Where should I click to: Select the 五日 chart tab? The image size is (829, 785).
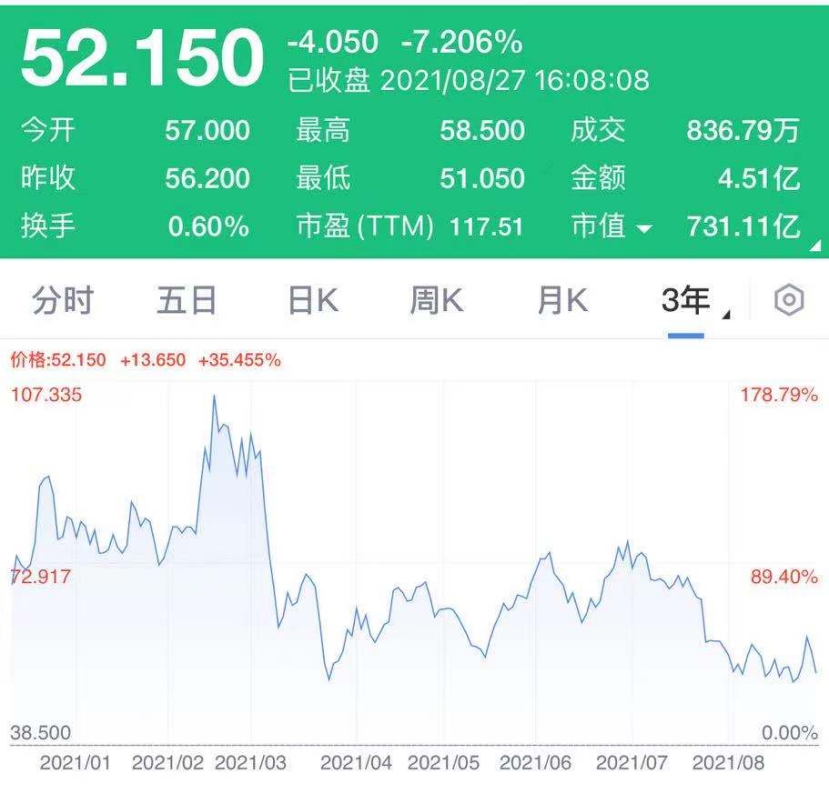pyautogui.click(x=187, y=301)
